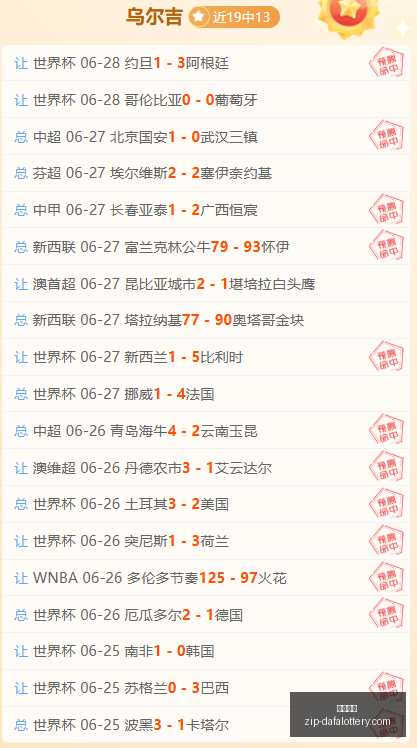417x748 pixels.
Task: Open the 哥伦比亚 vs 葡萄牙 match row
Action: point(206,100)
